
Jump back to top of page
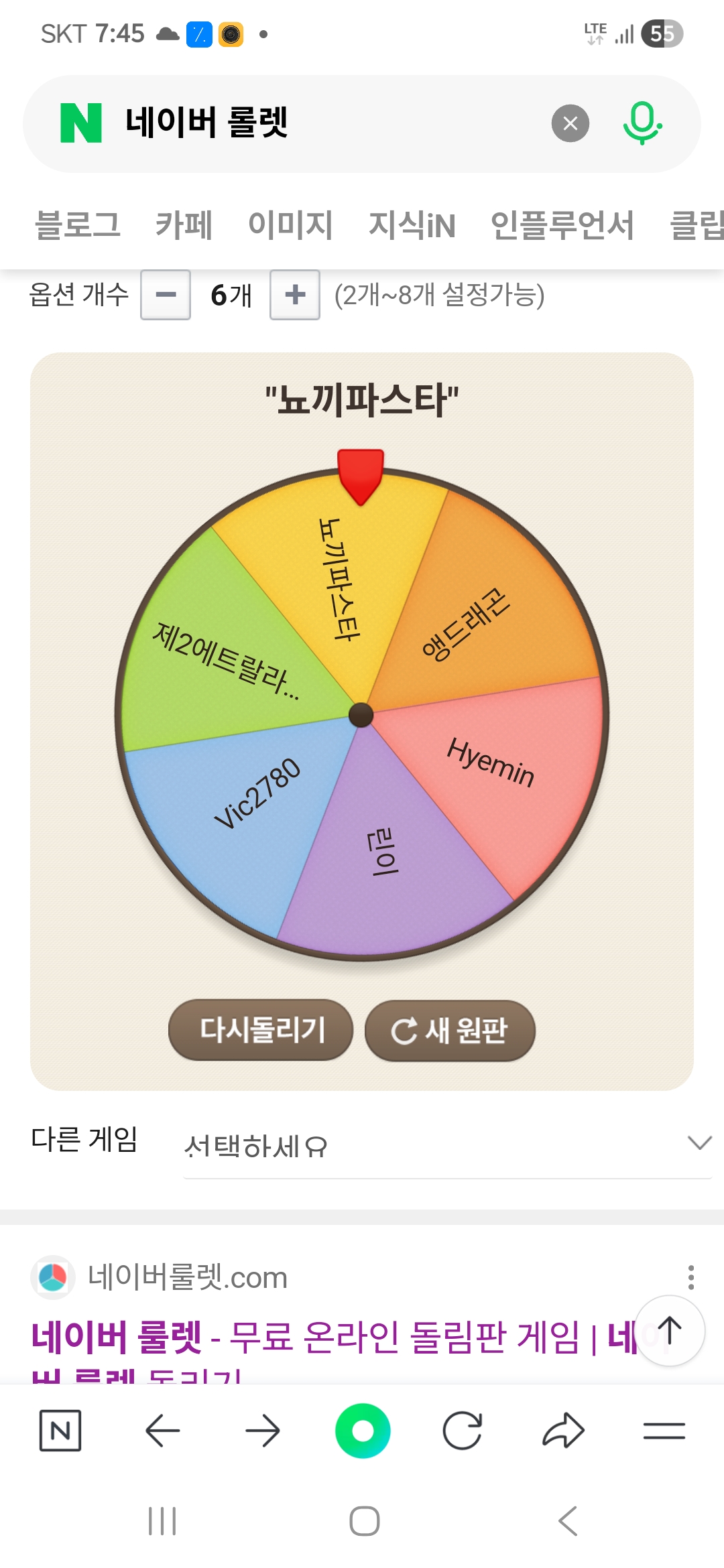tap(669, 1331)
